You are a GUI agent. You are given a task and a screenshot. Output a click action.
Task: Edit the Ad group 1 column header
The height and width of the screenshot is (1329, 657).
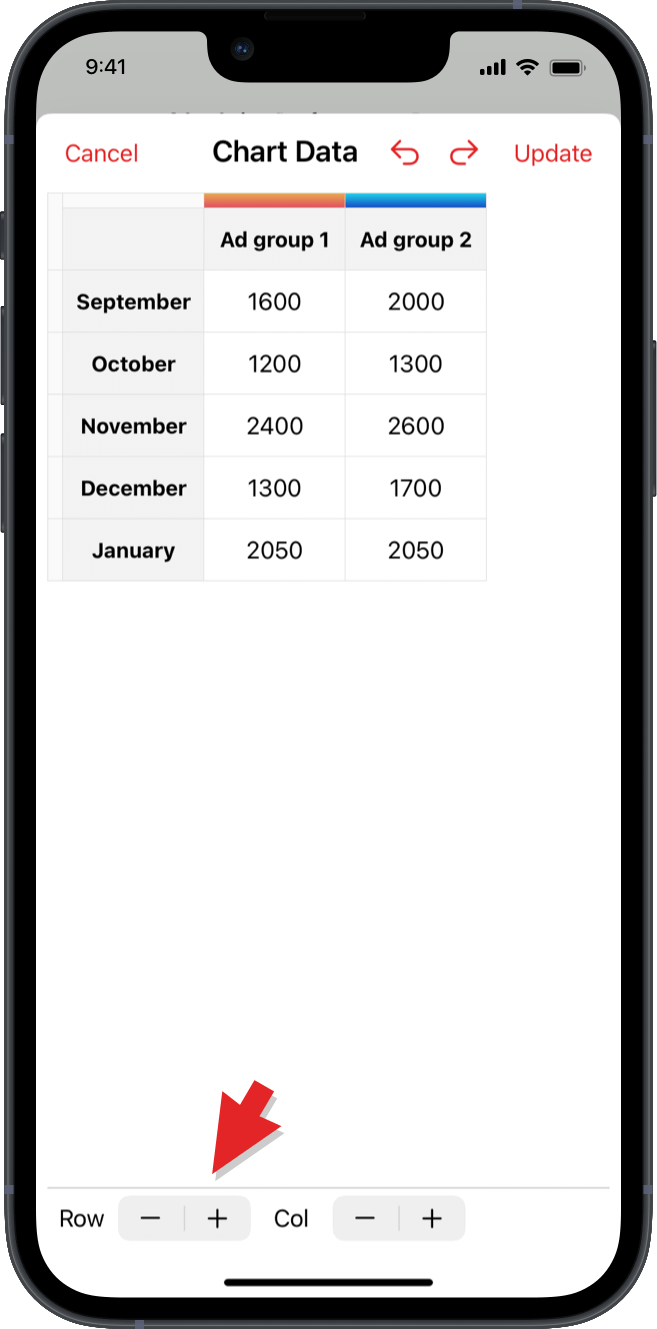tap(274, 240)
